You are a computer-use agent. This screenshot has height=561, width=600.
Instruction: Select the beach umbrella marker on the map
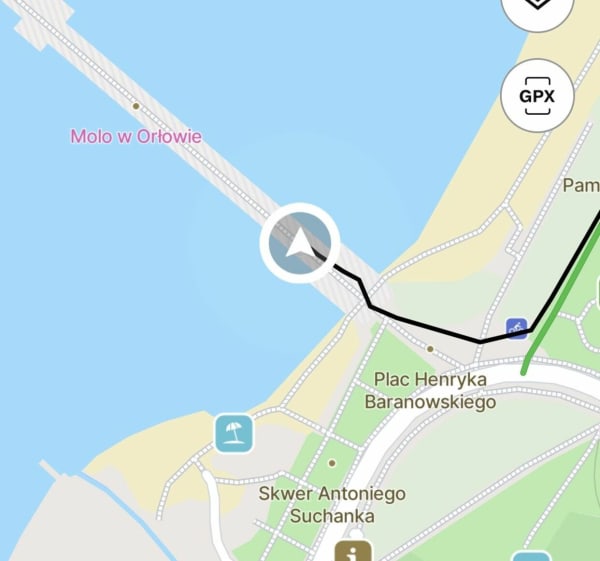click(x=233, y=433)
